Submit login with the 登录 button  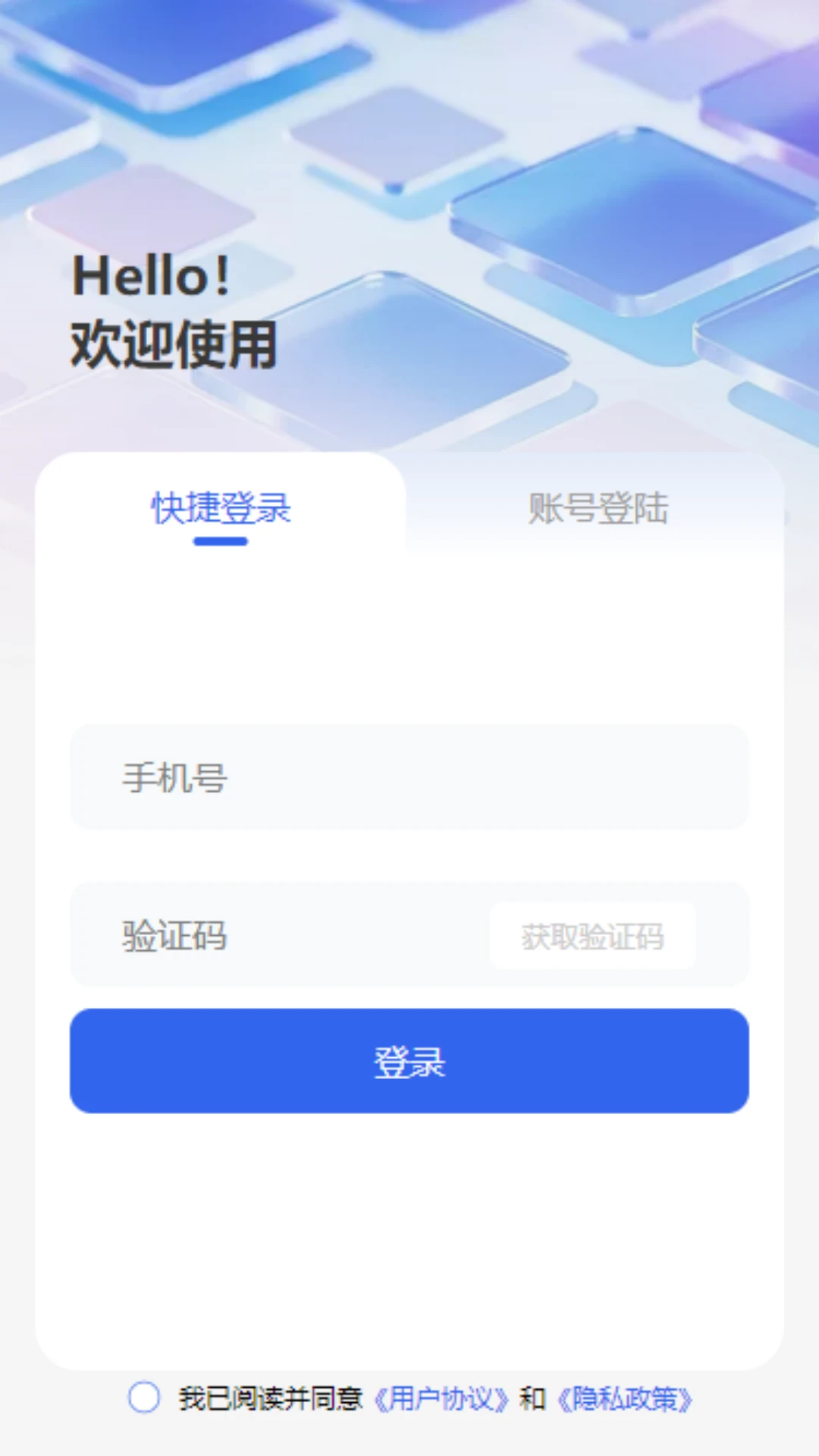point(409,1062)
